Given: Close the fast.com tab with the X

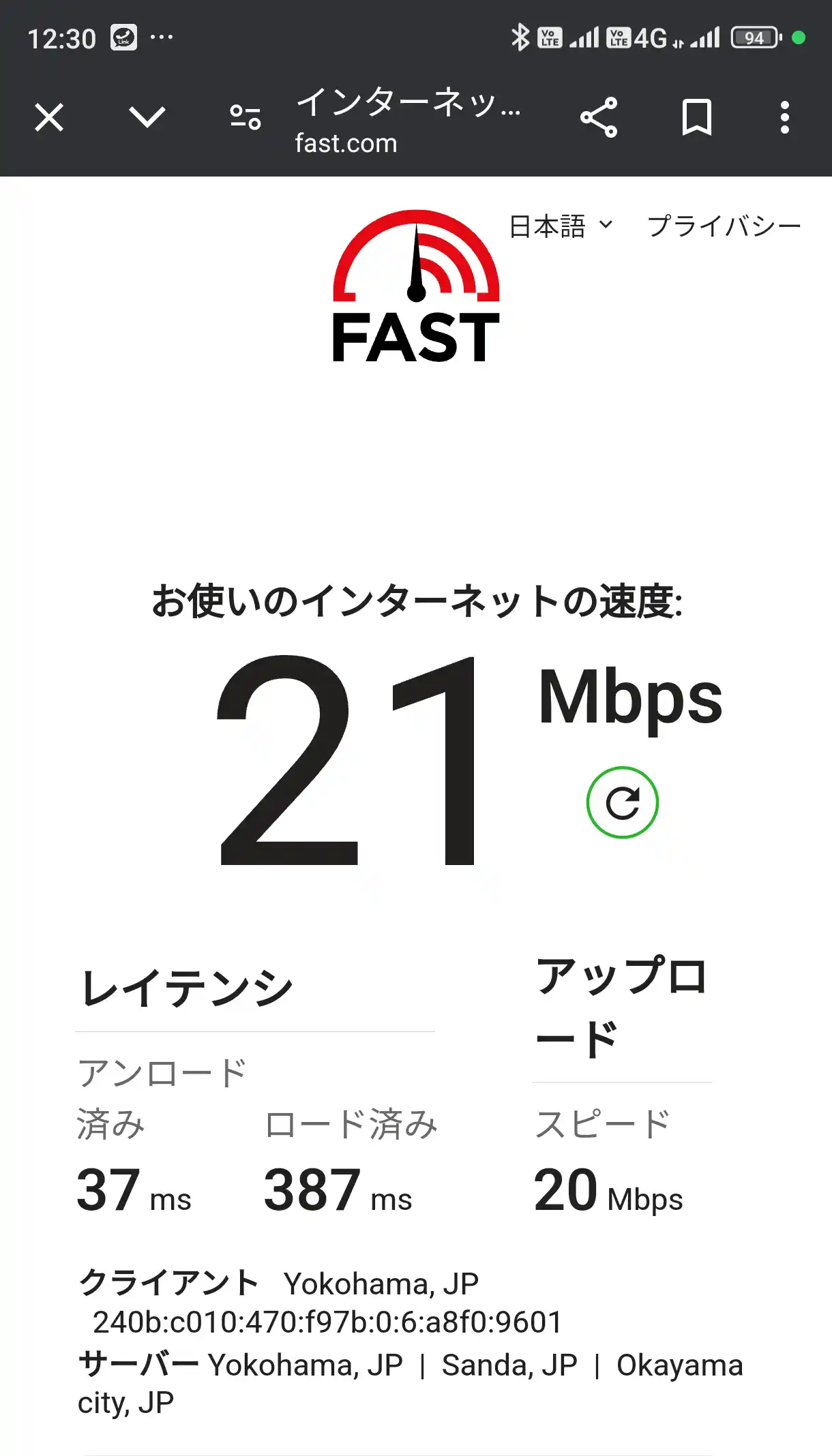Looking at the screenshot, I should [48, 117].
